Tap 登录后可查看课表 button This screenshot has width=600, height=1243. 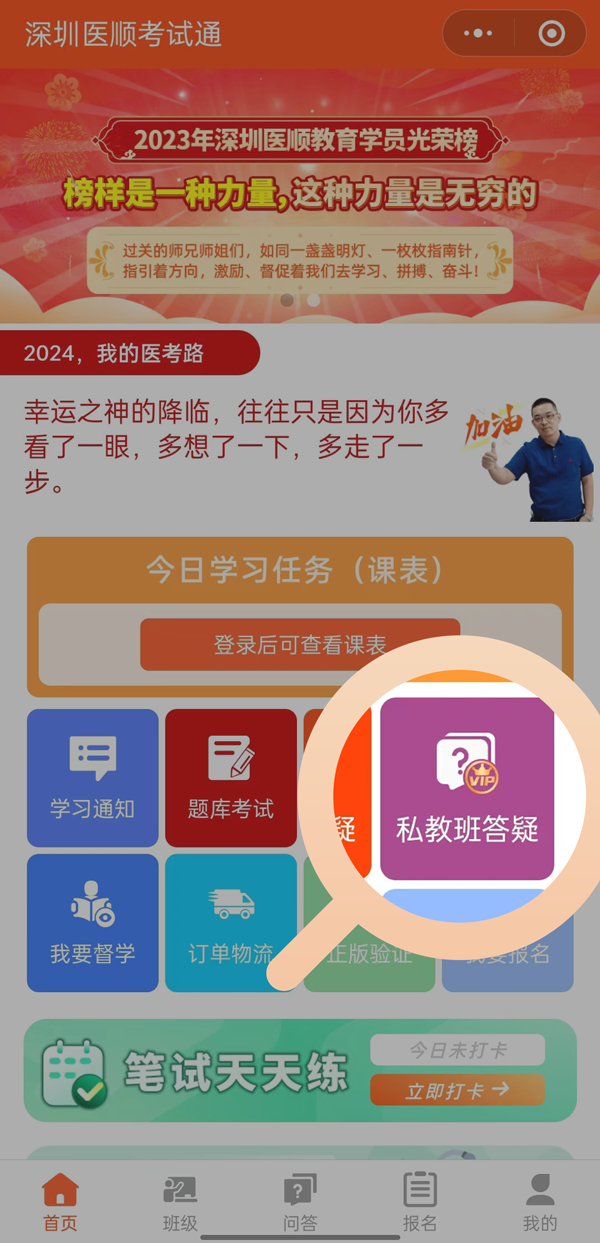(300, 645)
